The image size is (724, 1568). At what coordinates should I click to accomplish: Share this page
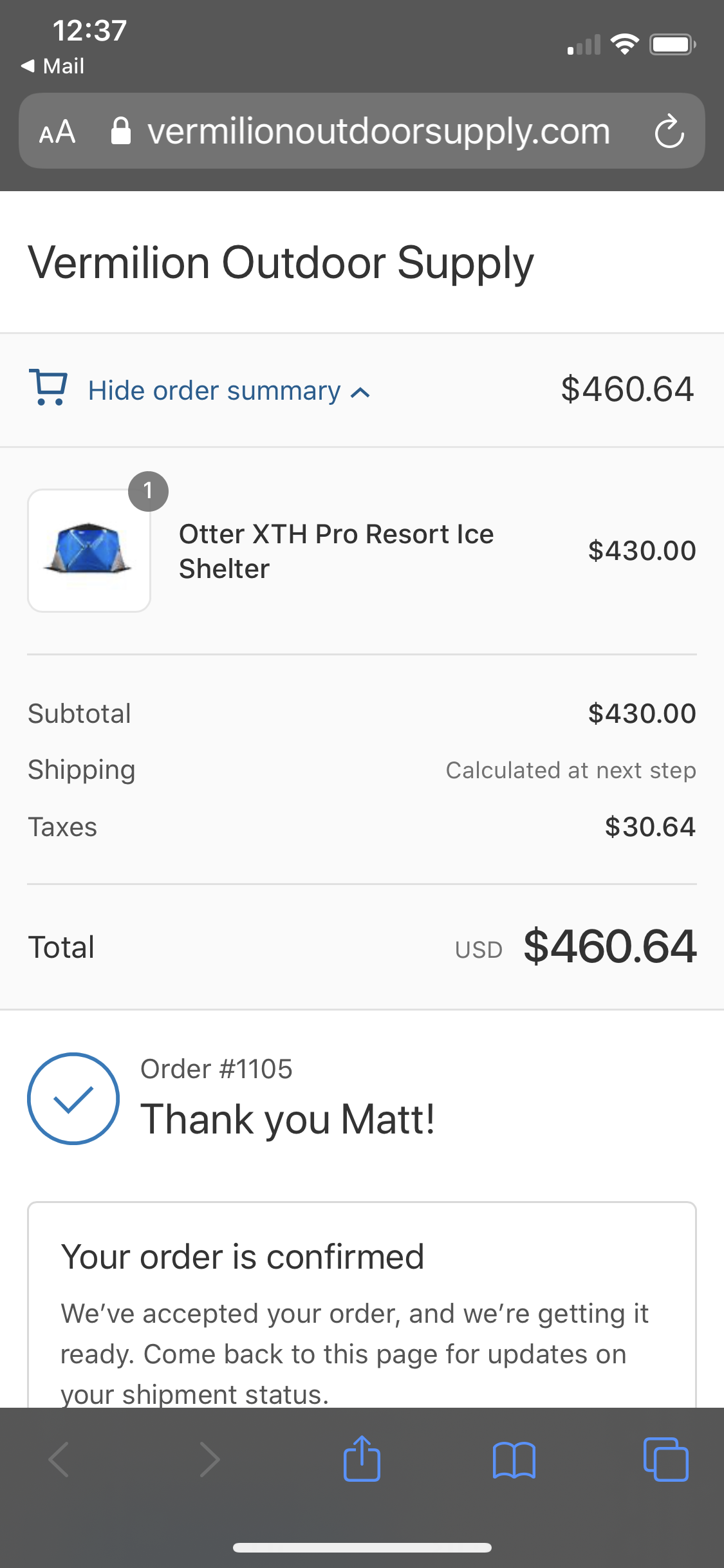362,1459
